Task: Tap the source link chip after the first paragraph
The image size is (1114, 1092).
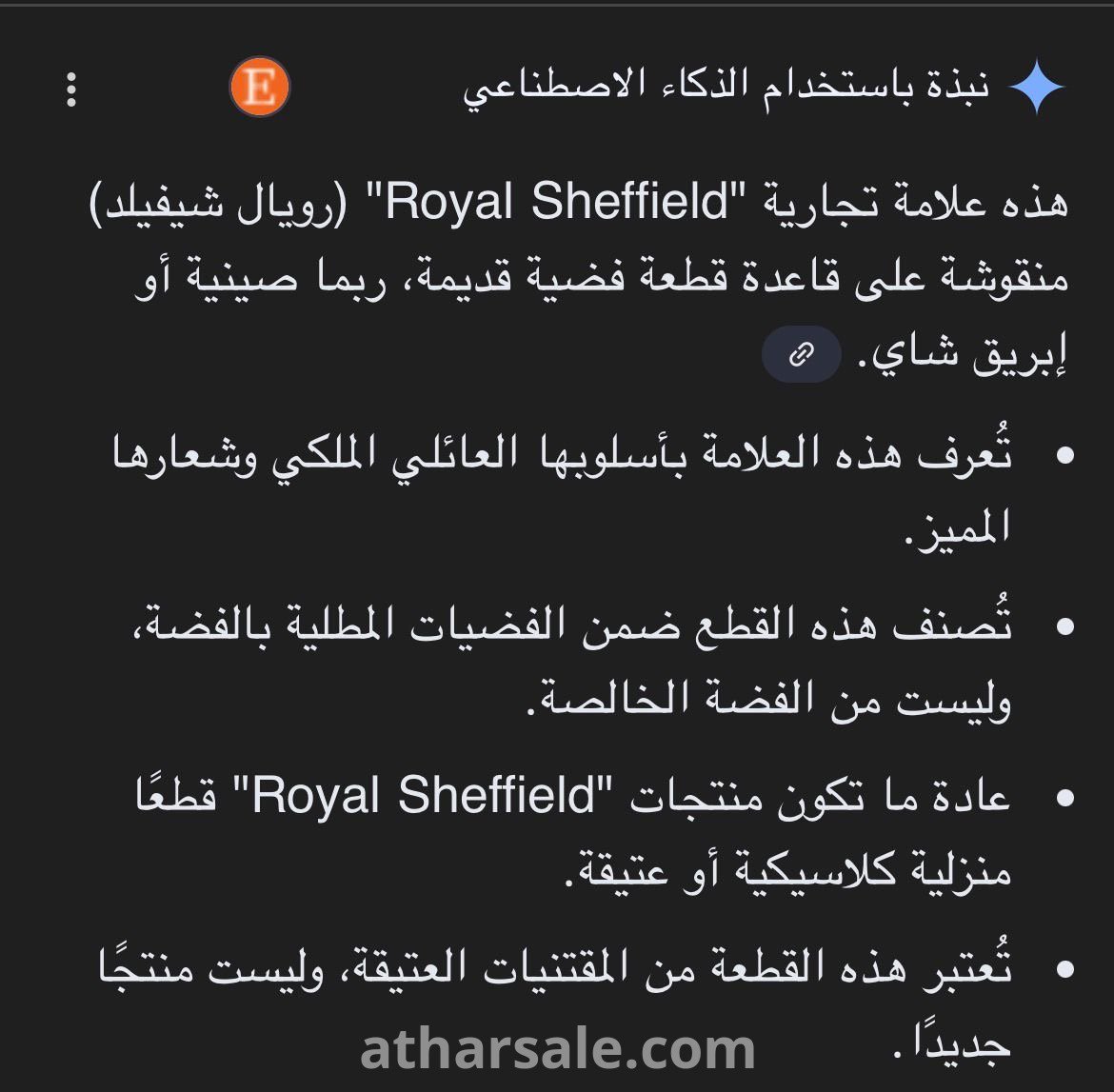Action: click(x=802, y=355)
